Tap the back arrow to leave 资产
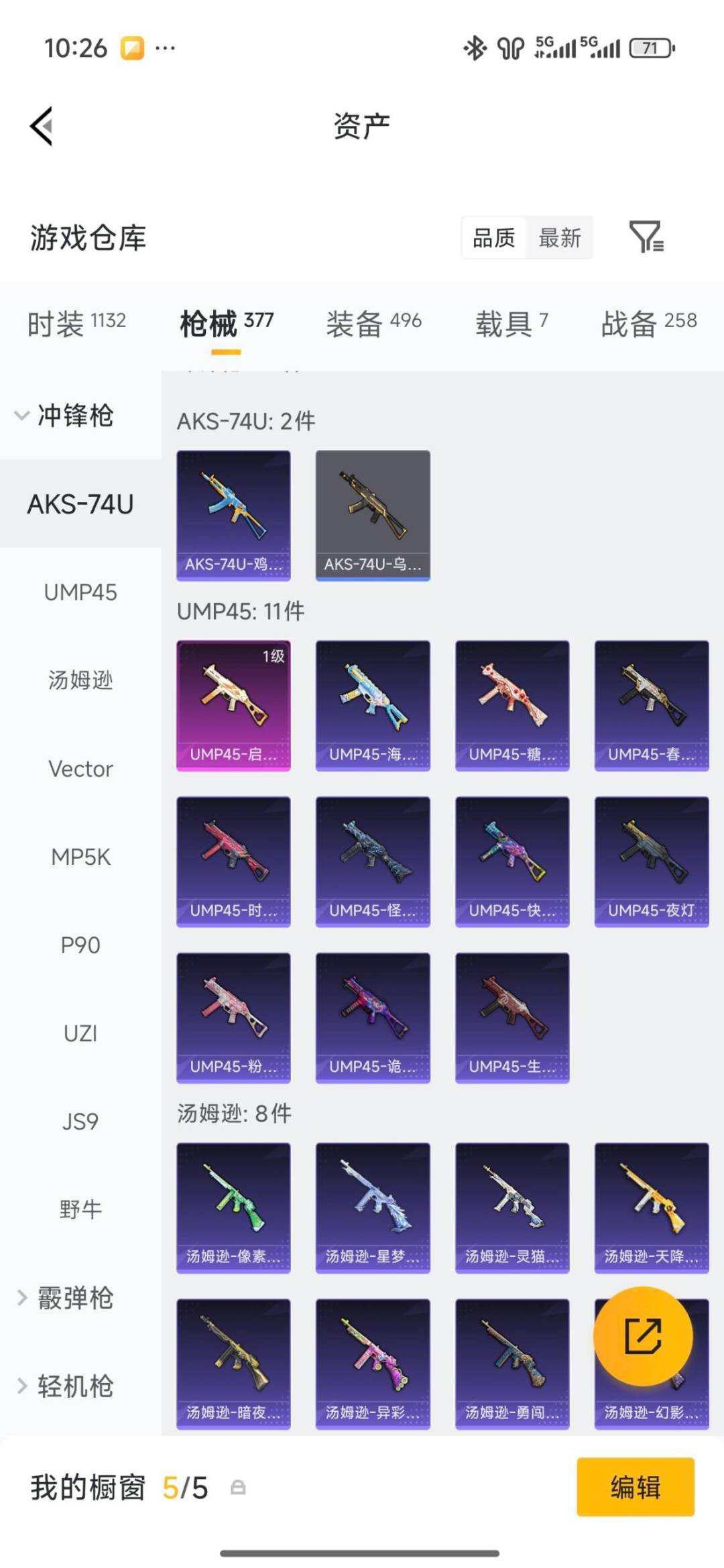 pyautogui.click(x=42, y=126)
